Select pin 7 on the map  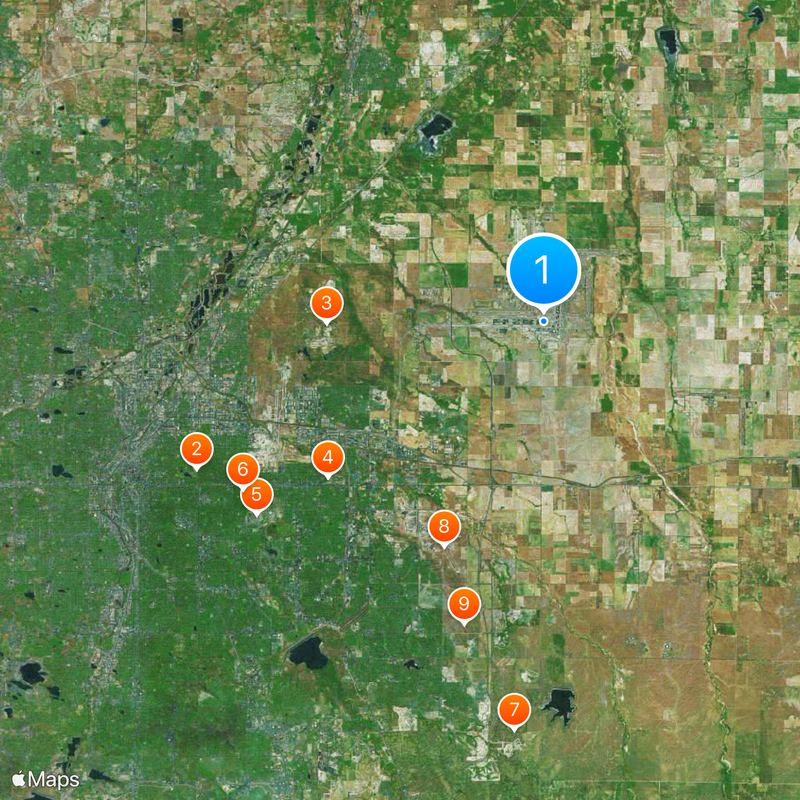click(514, 711)
